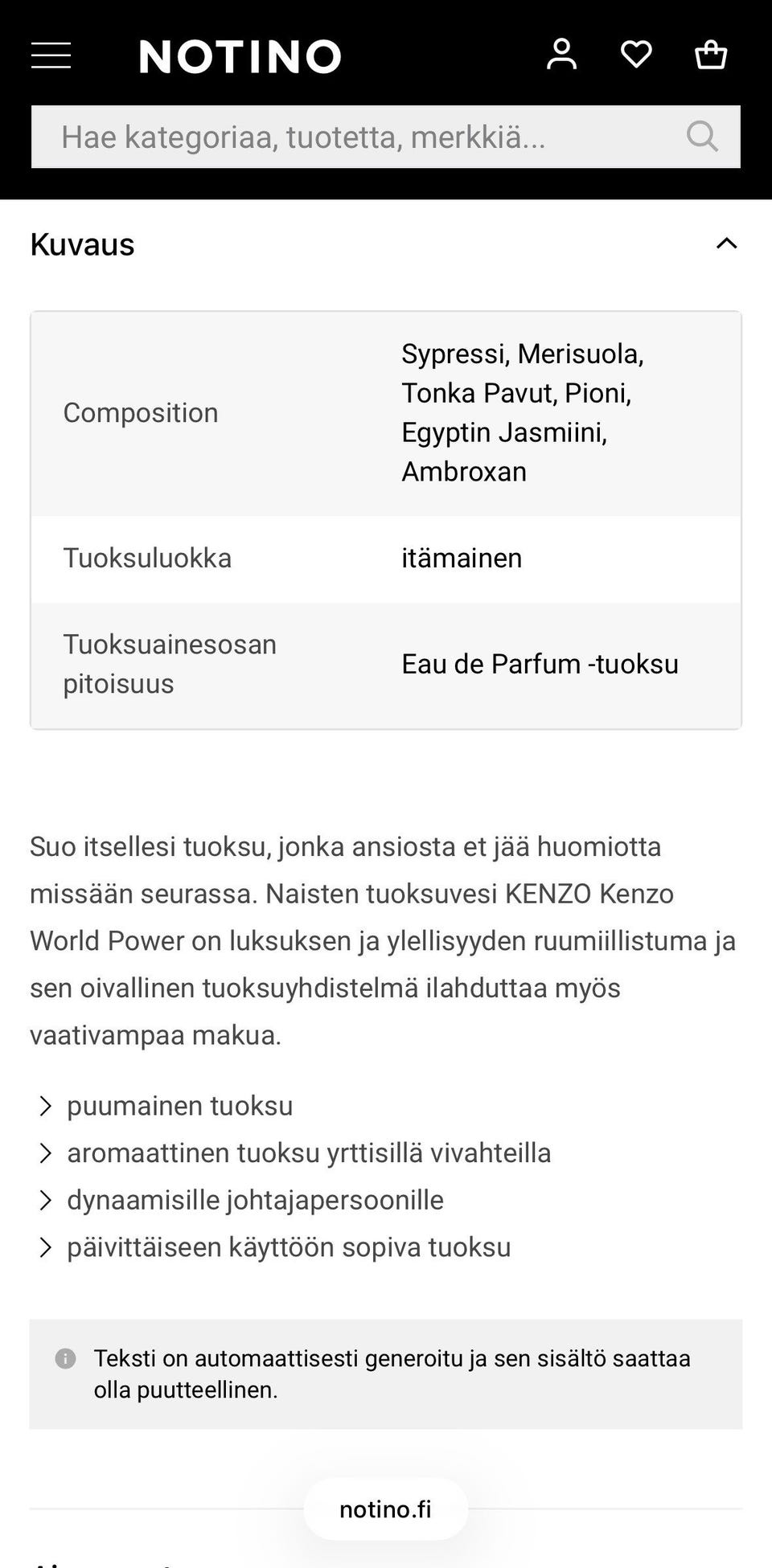Viewport: 772px width, 1568px height.
Task: Tap the notino.fi address pill
Action: 386,1509
